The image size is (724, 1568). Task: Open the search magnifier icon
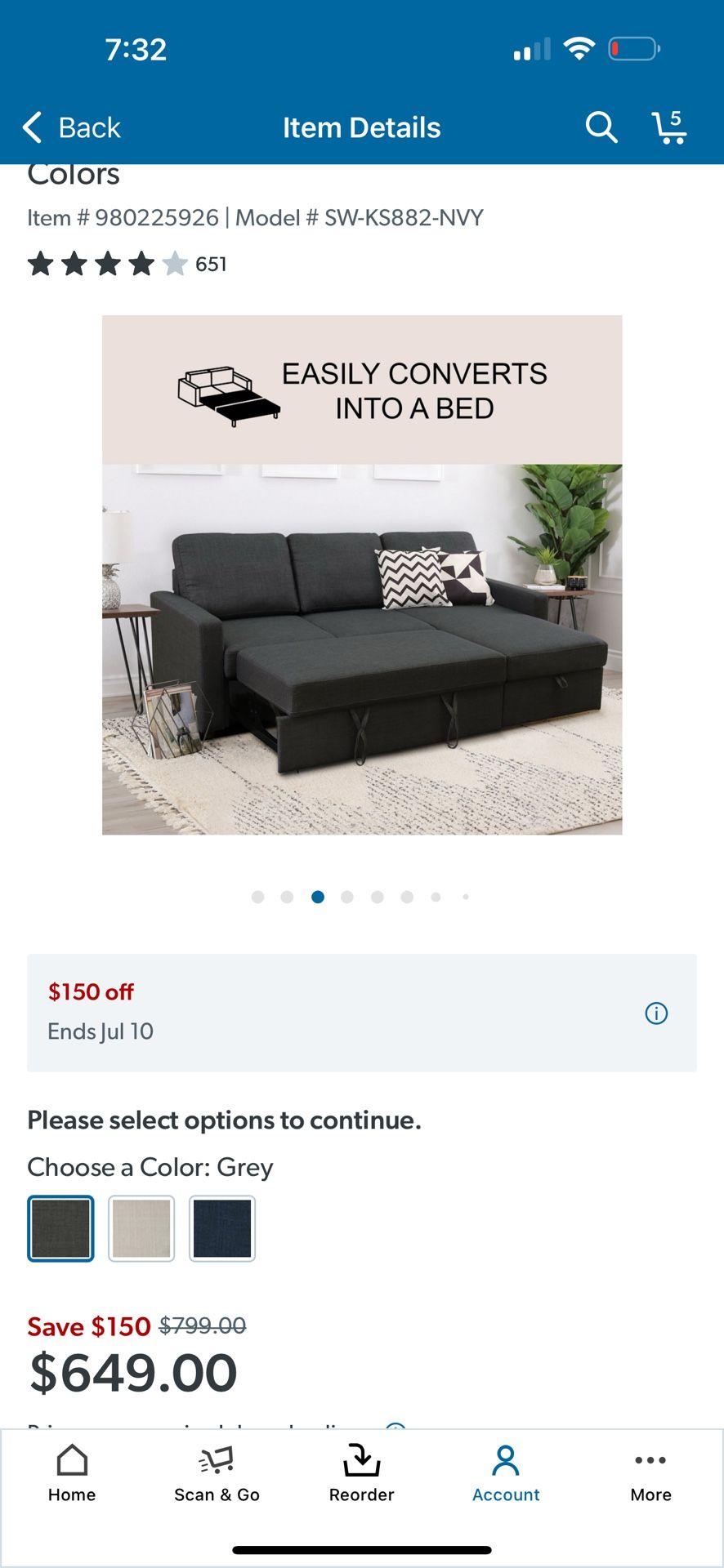[x=601, y=127]
